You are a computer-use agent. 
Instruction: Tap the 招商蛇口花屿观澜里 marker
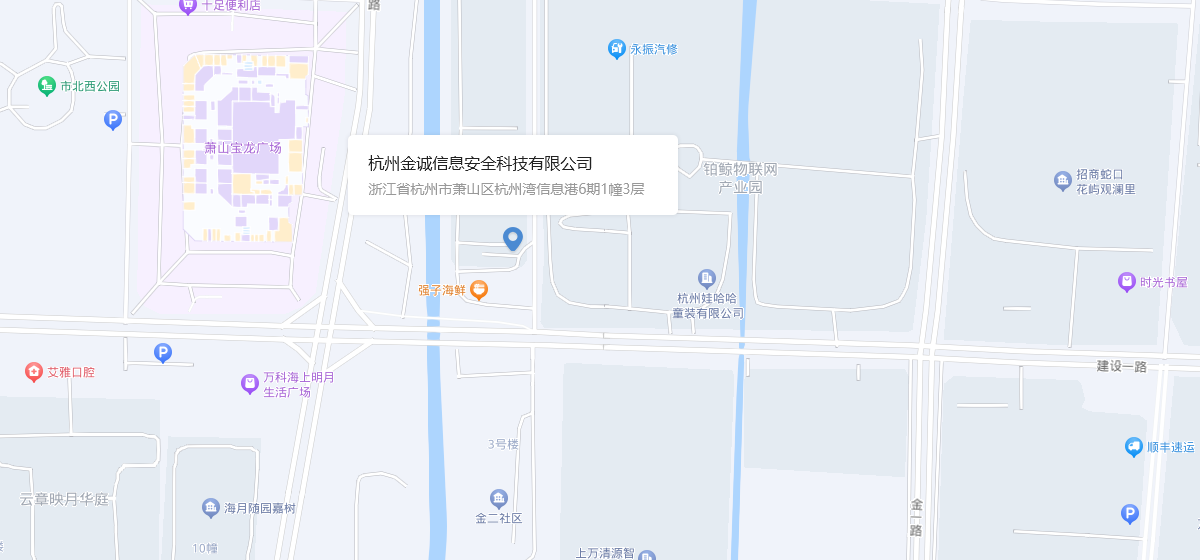click(x=1062, y=180)
